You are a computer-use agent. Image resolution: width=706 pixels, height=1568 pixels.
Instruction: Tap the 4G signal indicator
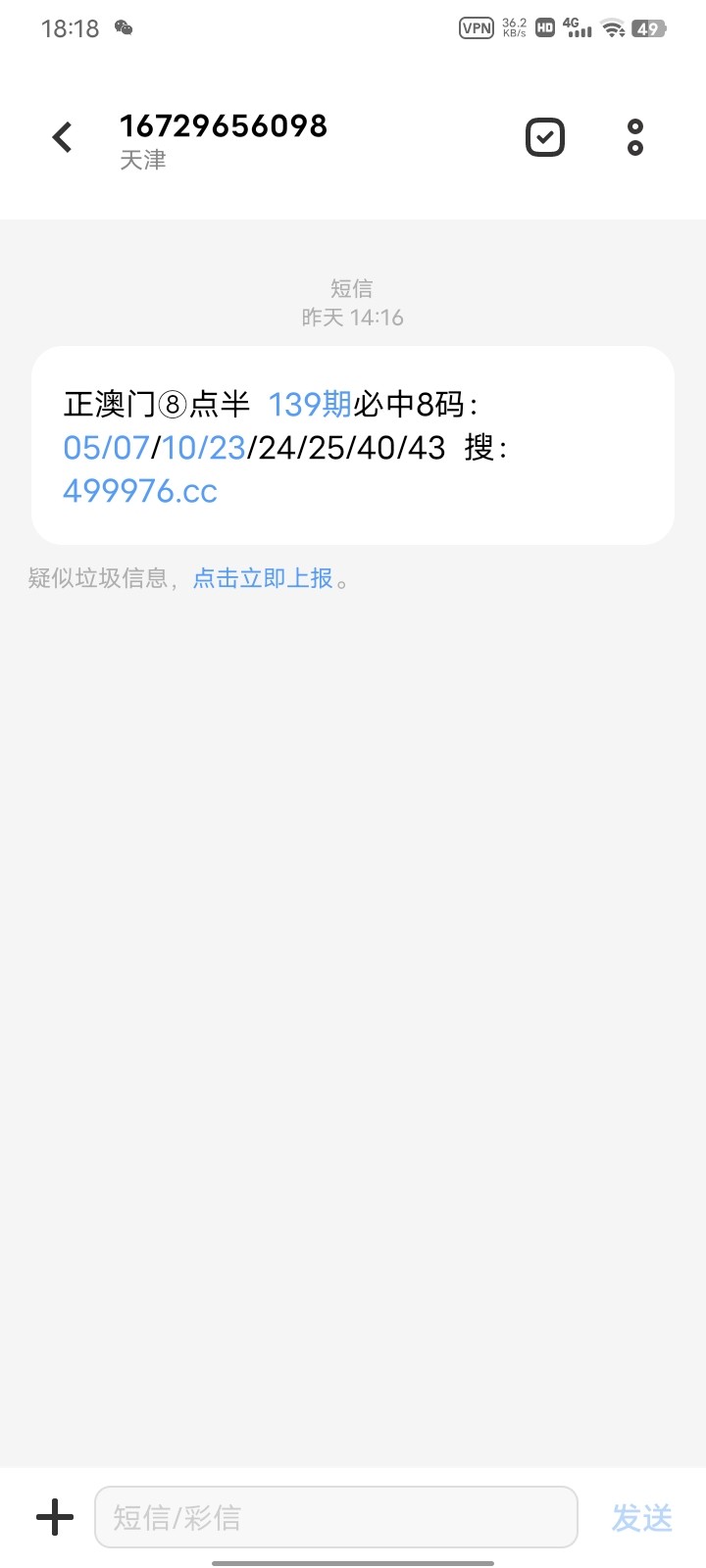pyautogui.click(x=578, y=28)
